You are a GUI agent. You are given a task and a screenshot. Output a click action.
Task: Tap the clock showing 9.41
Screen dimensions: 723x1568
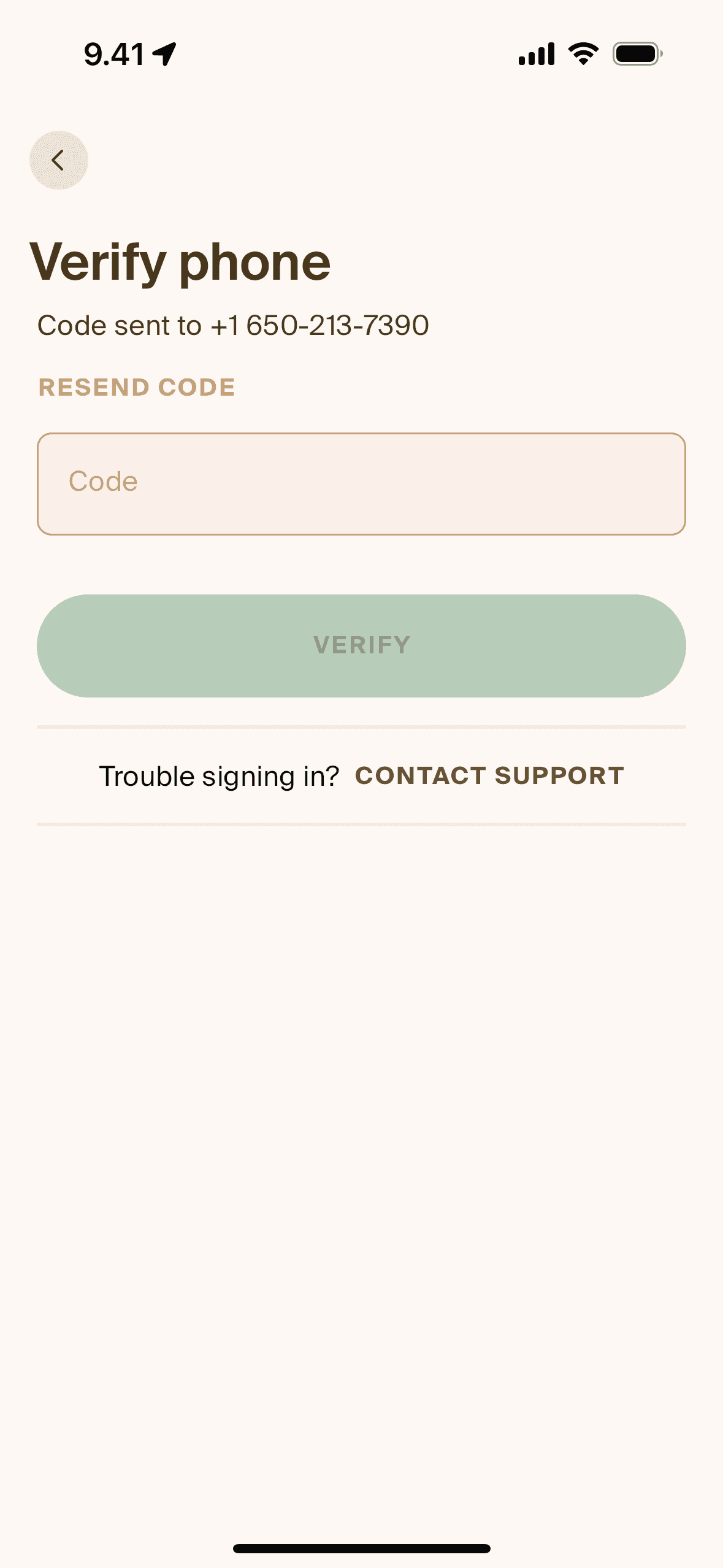click(113, 53)
